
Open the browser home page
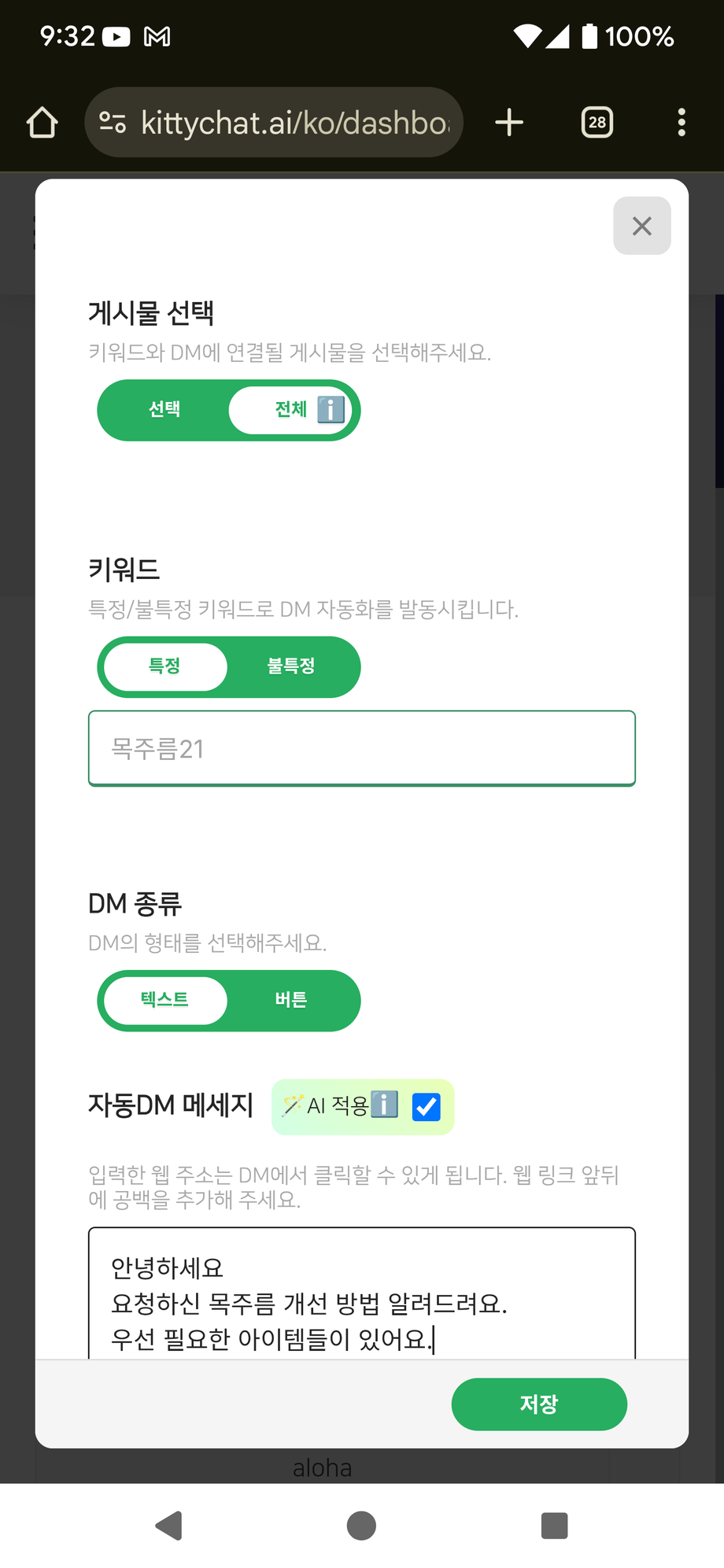coord(42,123)
